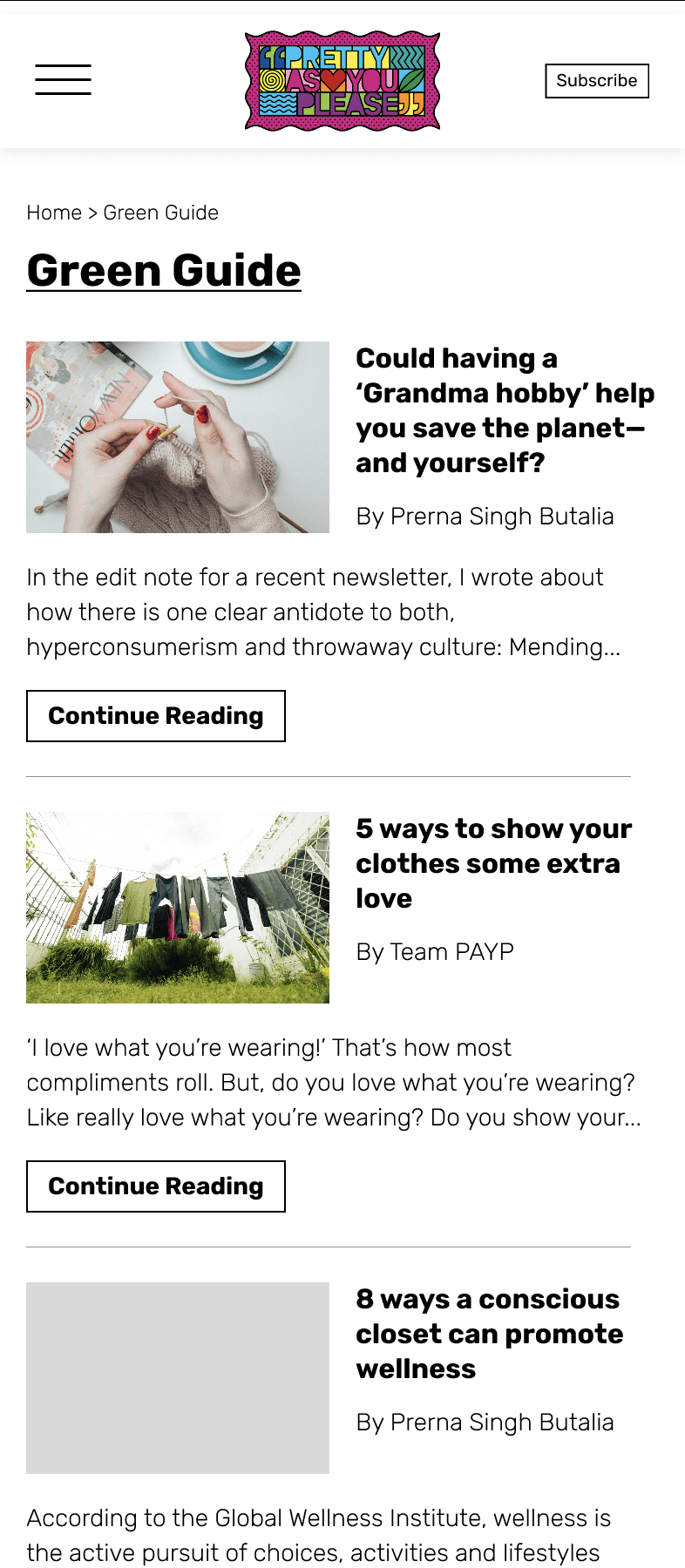Screen dimensions: 685x1568
Task: Open the knitting hands article image
Action: (x=178, y=437)
